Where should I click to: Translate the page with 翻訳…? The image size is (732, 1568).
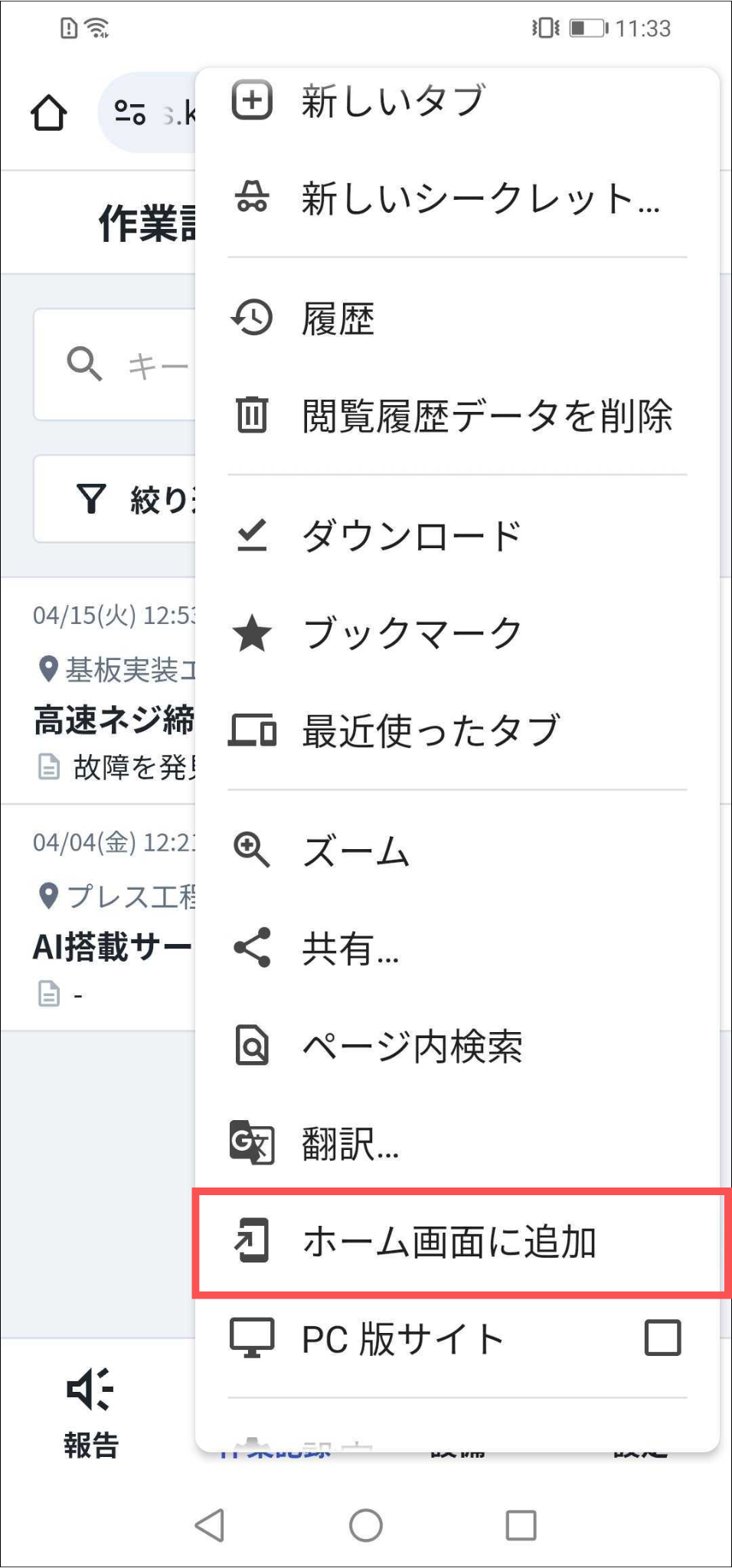tap(457, 1144)
